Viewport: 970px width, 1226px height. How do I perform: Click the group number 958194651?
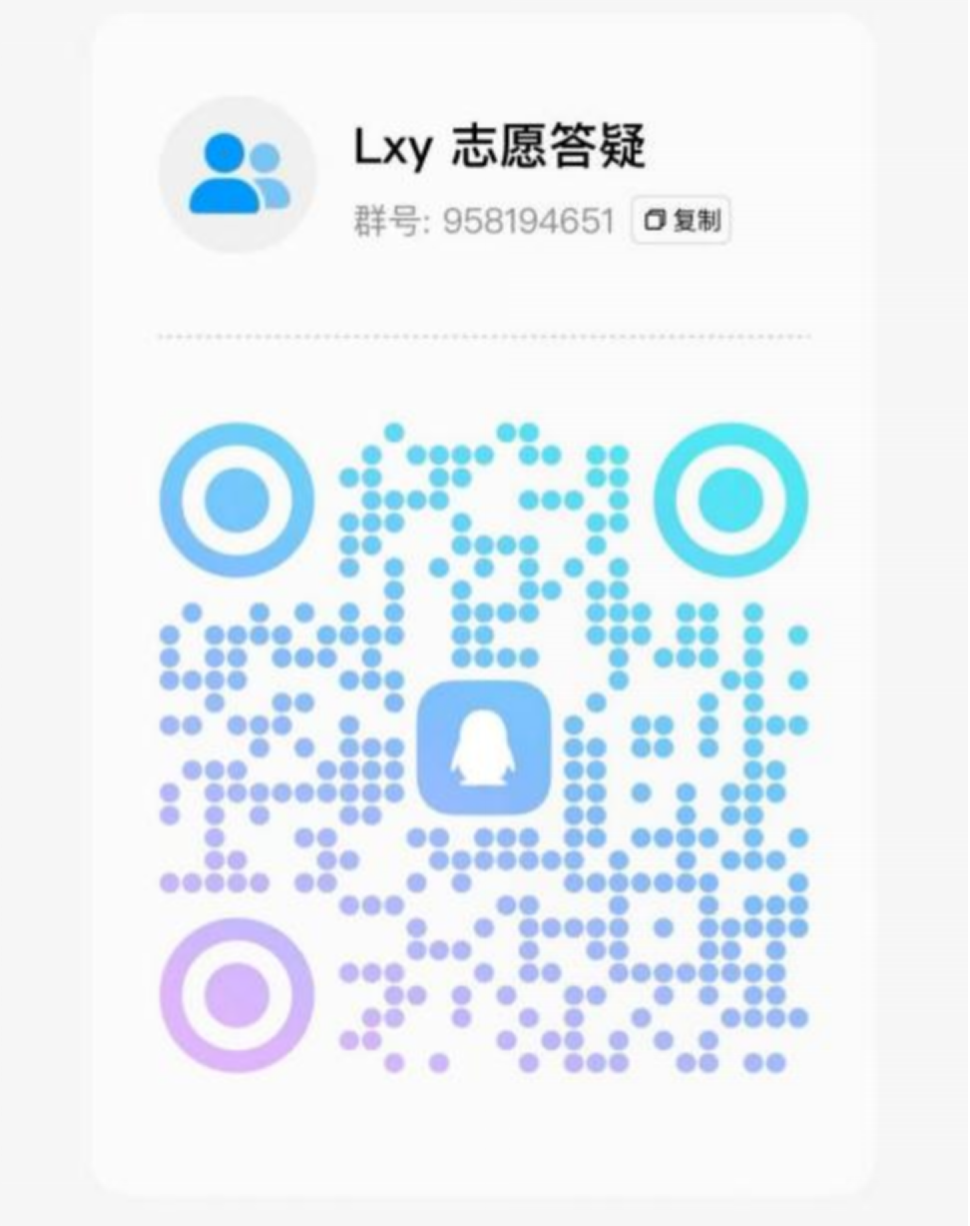coord(531,220)
